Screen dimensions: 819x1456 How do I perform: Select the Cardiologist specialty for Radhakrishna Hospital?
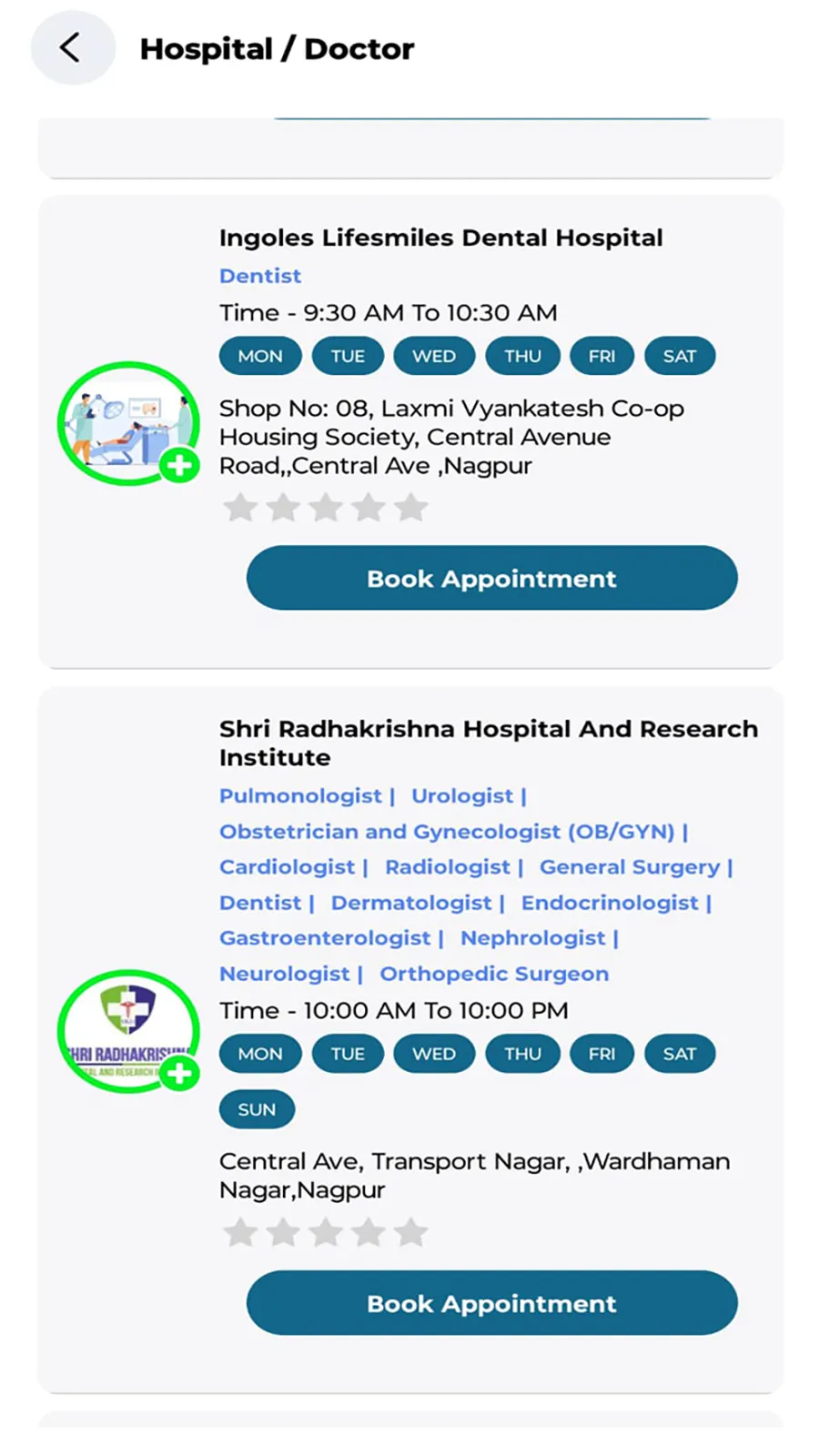click(x=287, y=866)
